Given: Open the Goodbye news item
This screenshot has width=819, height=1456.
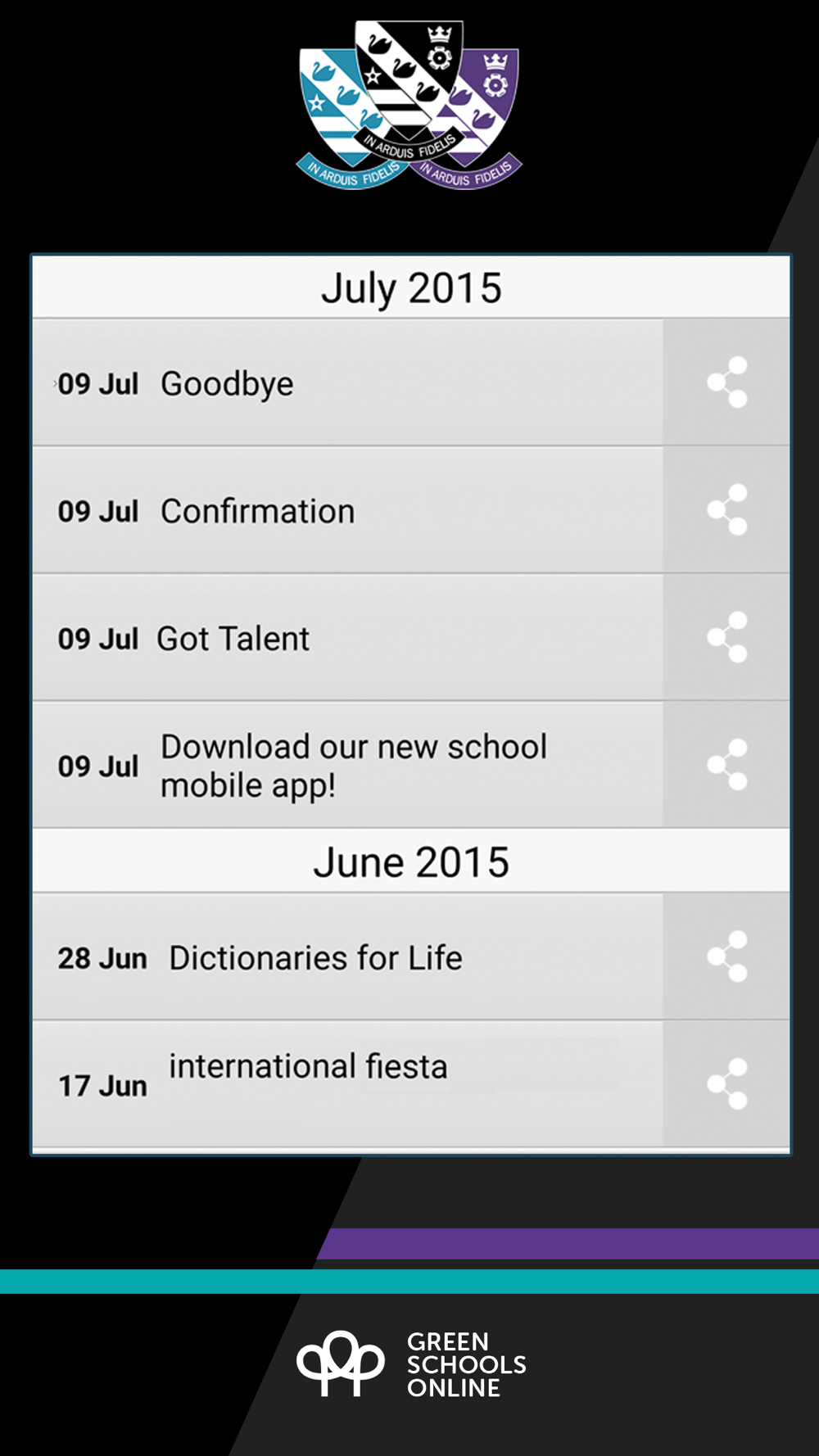Looking at the screenshot, I should coord(348,382).
